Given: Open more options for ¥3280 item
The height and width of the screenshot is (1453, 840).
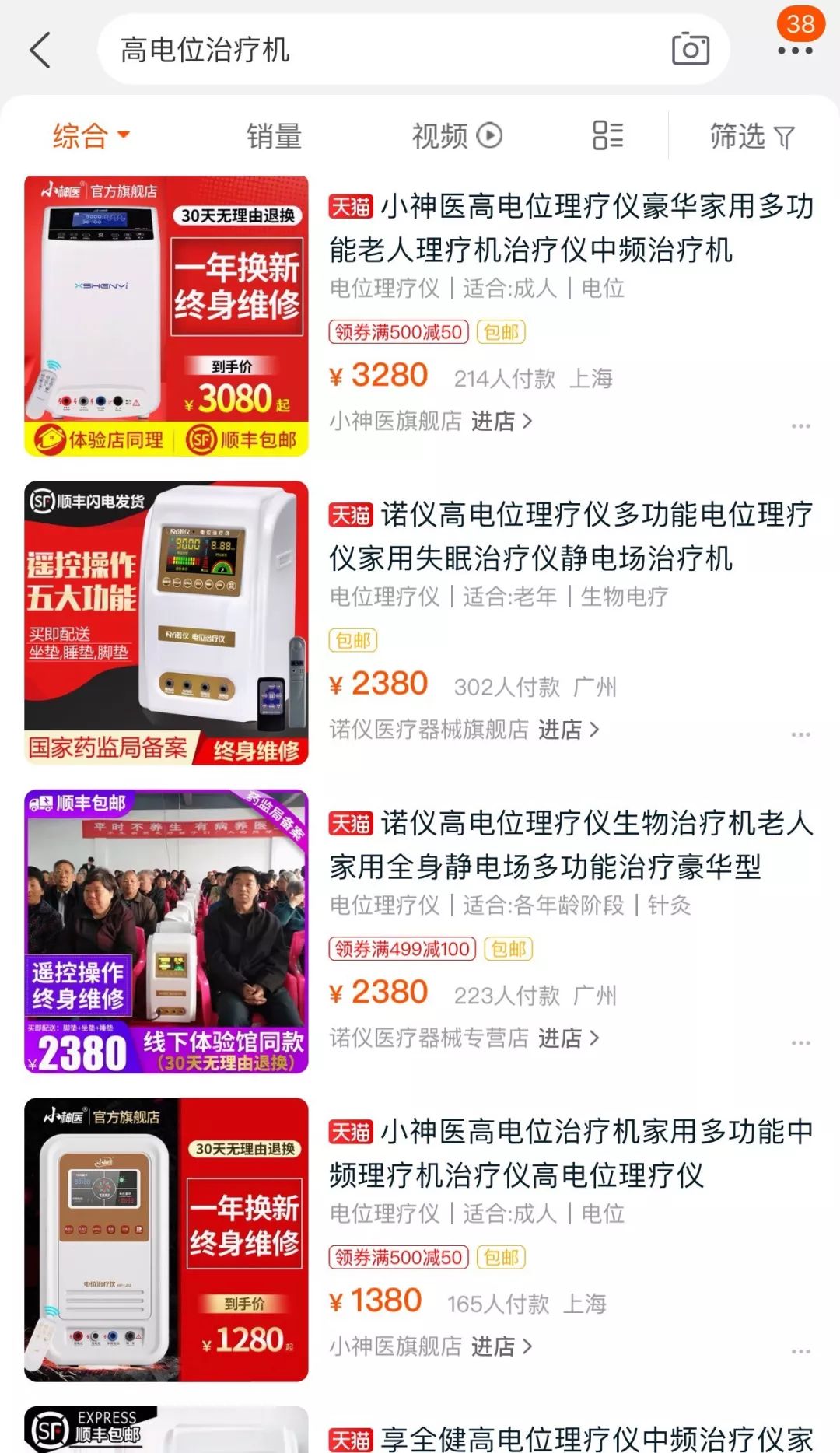Looking at the screenshot, I should click(800, 426).
